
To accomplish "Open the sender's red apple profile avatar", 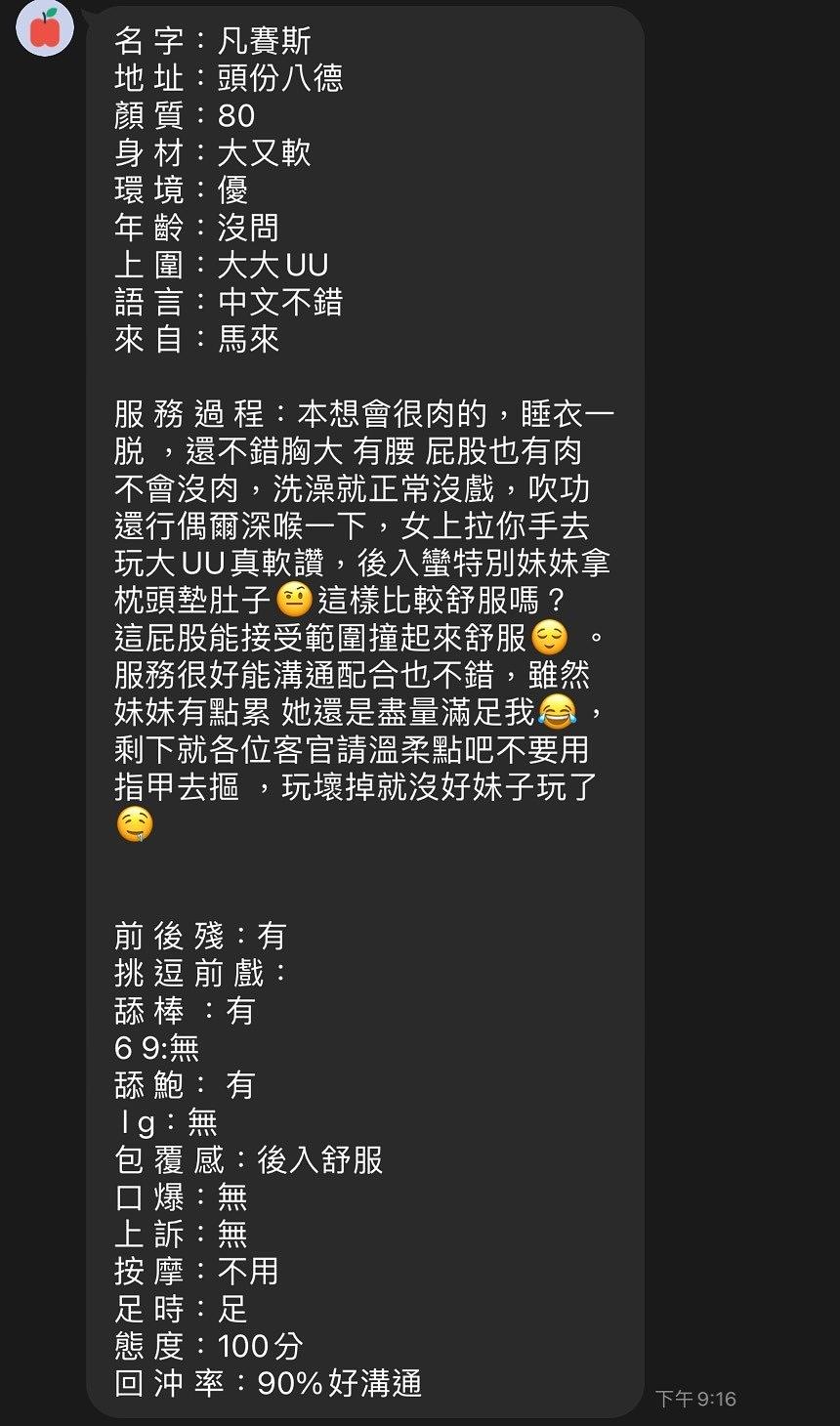I will (45, 28).
